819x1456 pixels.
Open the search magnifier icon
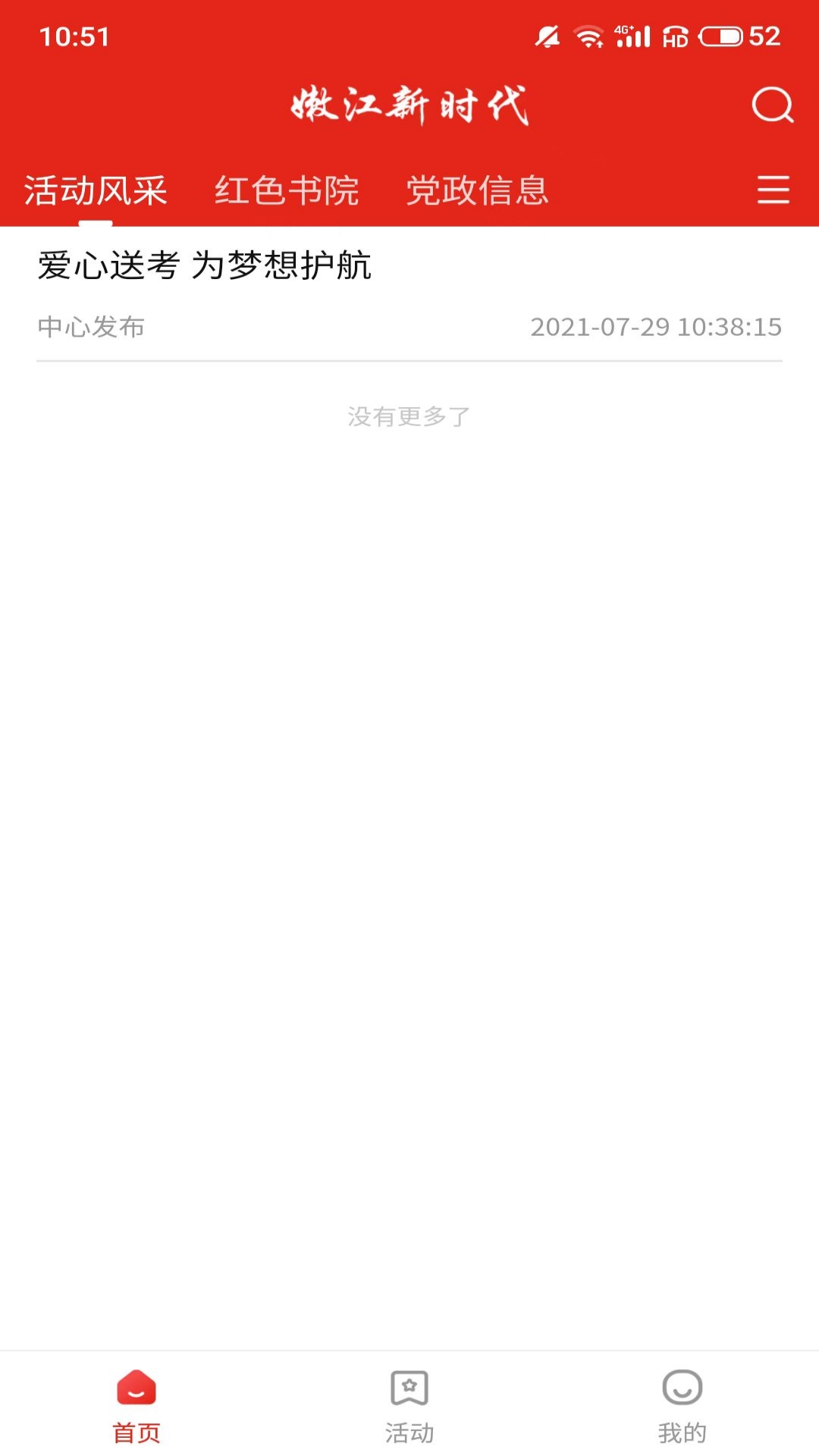tap(772, 105)
